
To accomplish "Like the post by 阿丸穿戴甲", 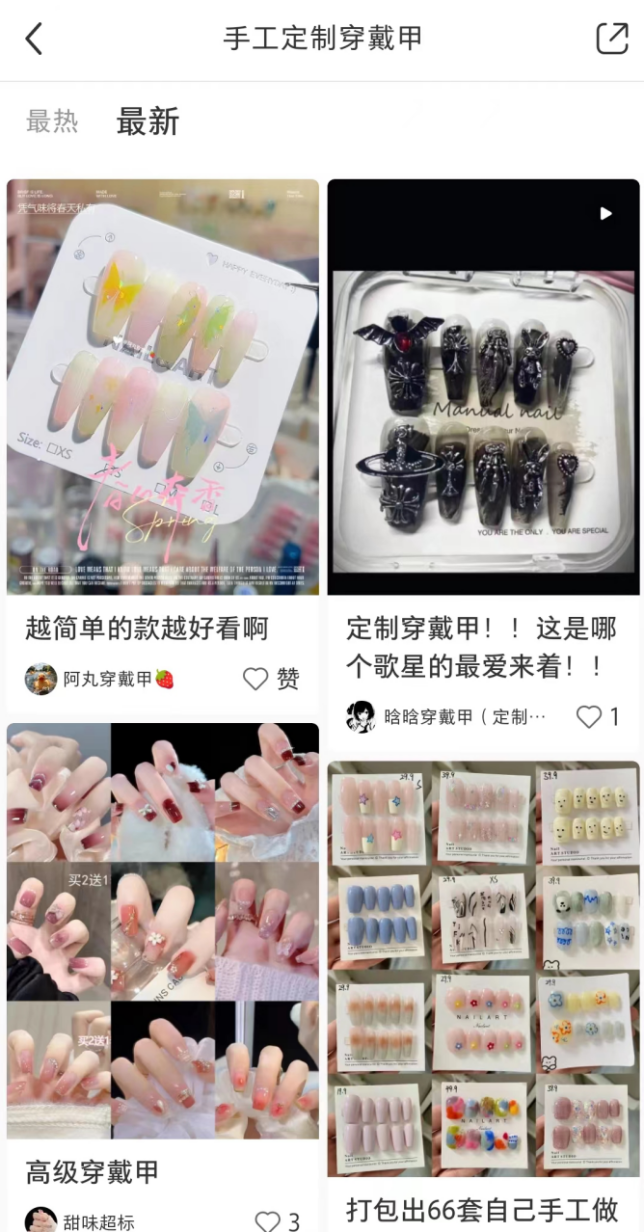I will [257, 679].
